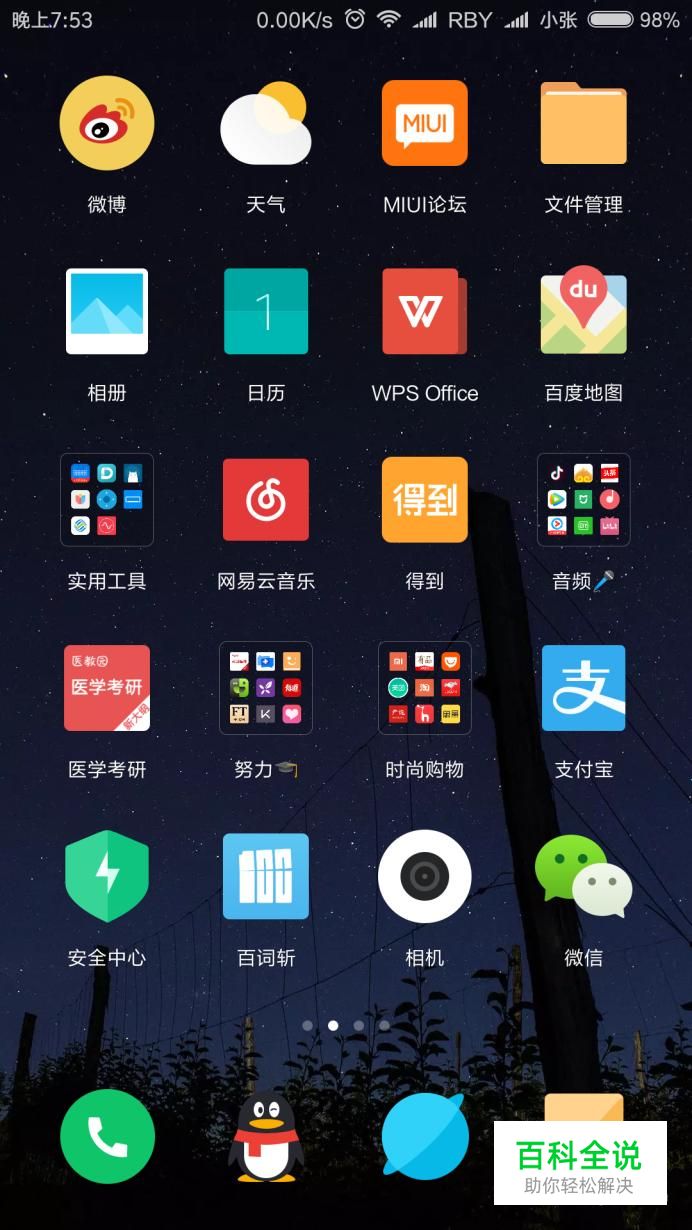
Task: Open NetEase Cloud Music (网易云音乐)
Action: 265,499
